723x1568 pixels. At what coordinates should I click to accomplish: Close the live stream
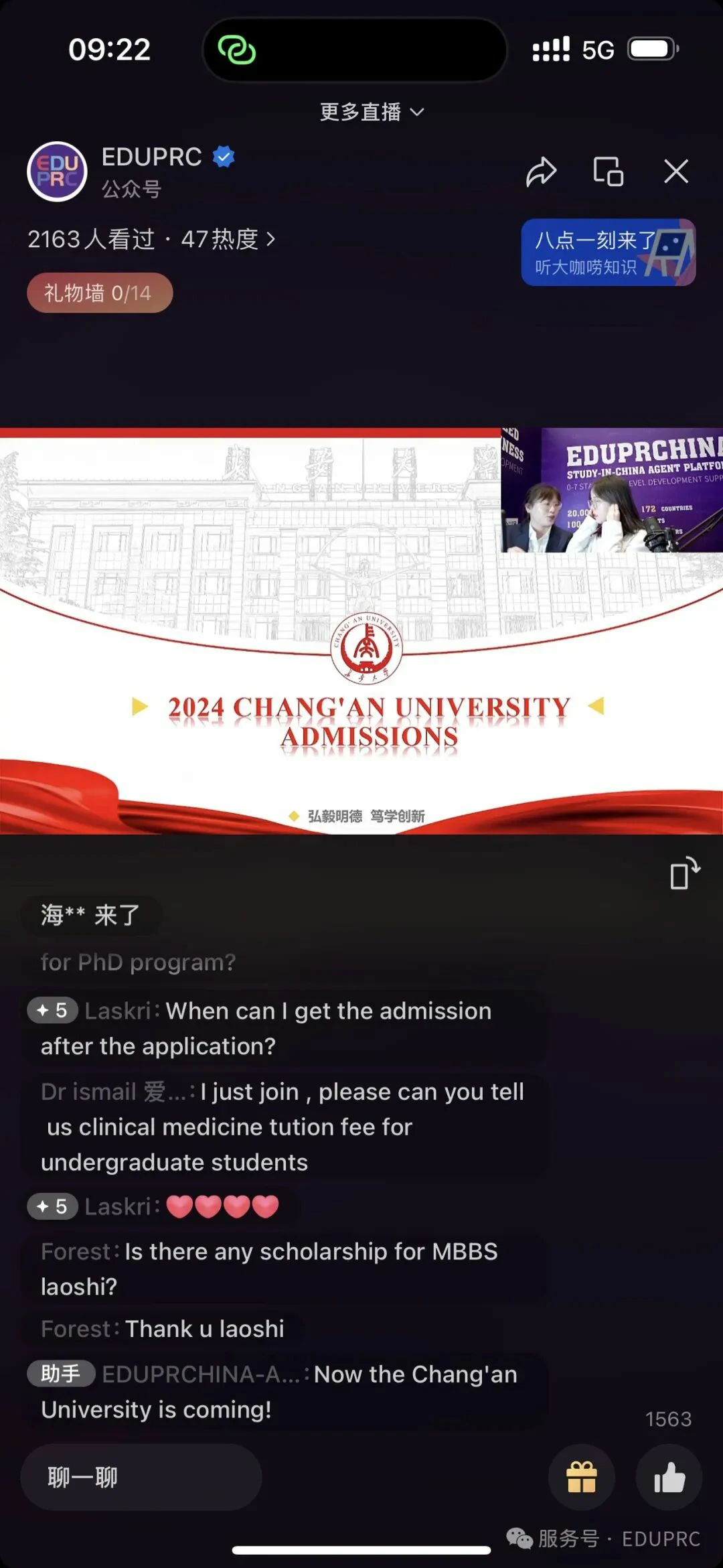coord(675,172)
